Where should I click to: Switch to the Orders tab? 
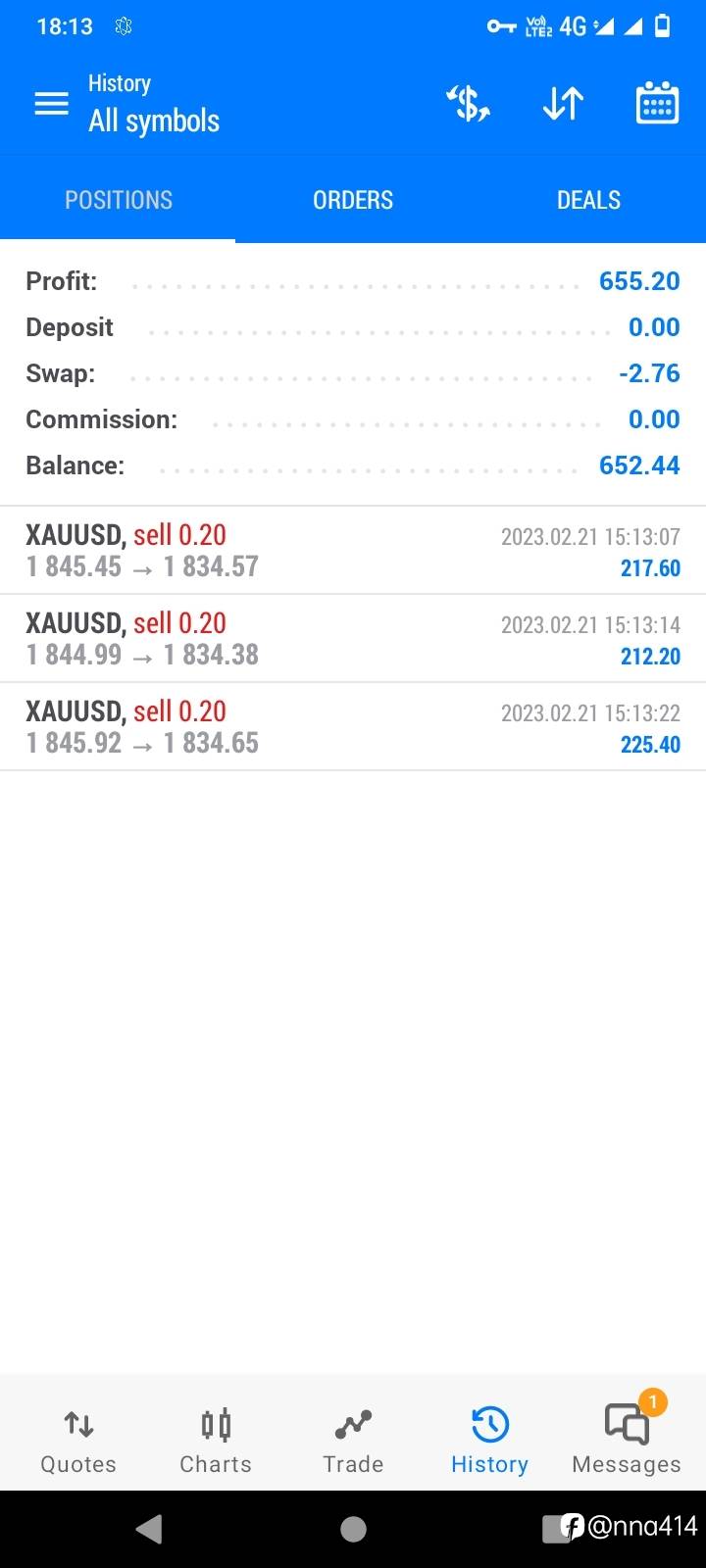click(x=353, y=200)
